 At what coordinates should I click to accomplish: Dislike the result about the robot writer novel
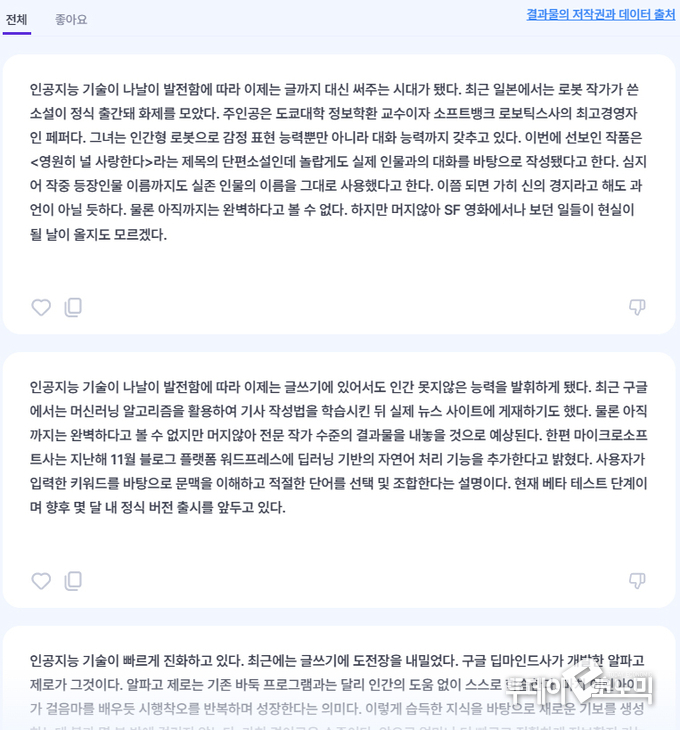[637, 307]
